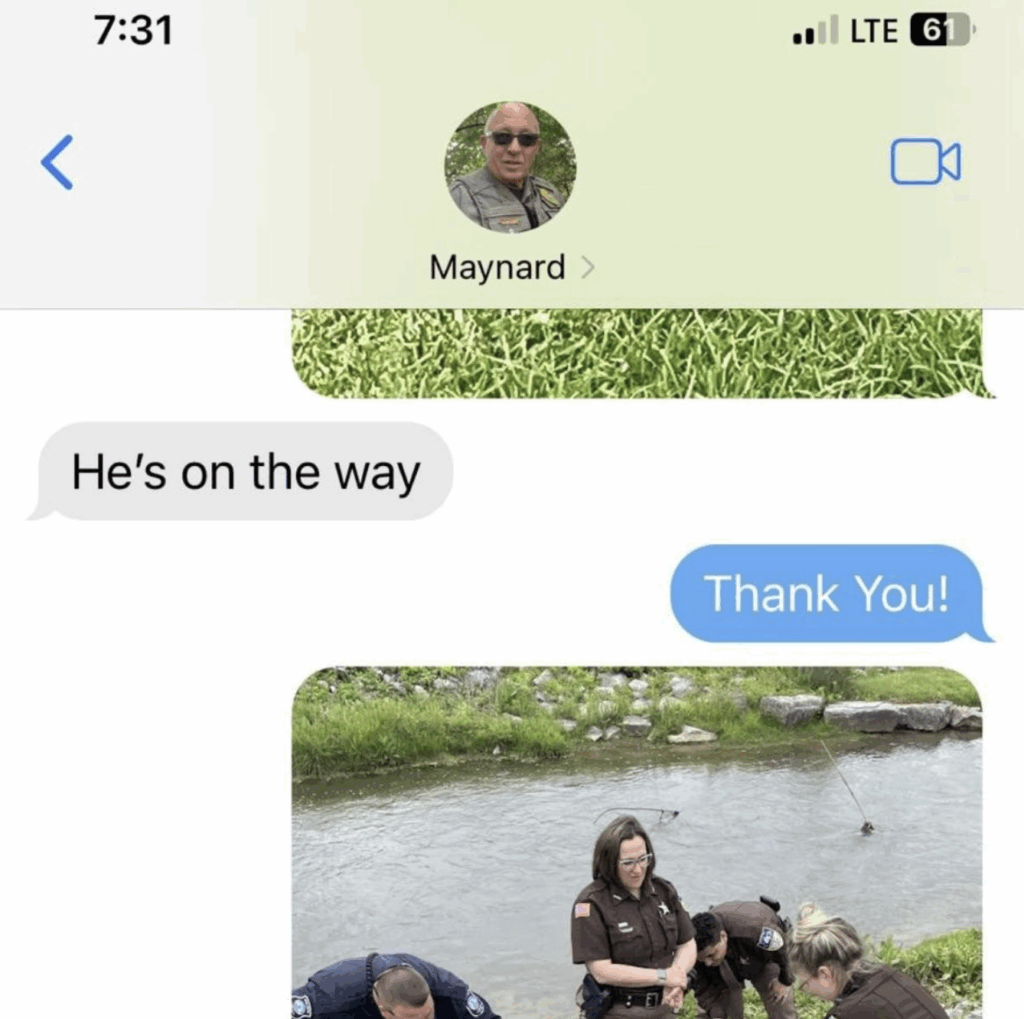The height and width of the screenshot is (1019, 1024).
Task: Open the photo of officers by the river
Action: [637, 840]
